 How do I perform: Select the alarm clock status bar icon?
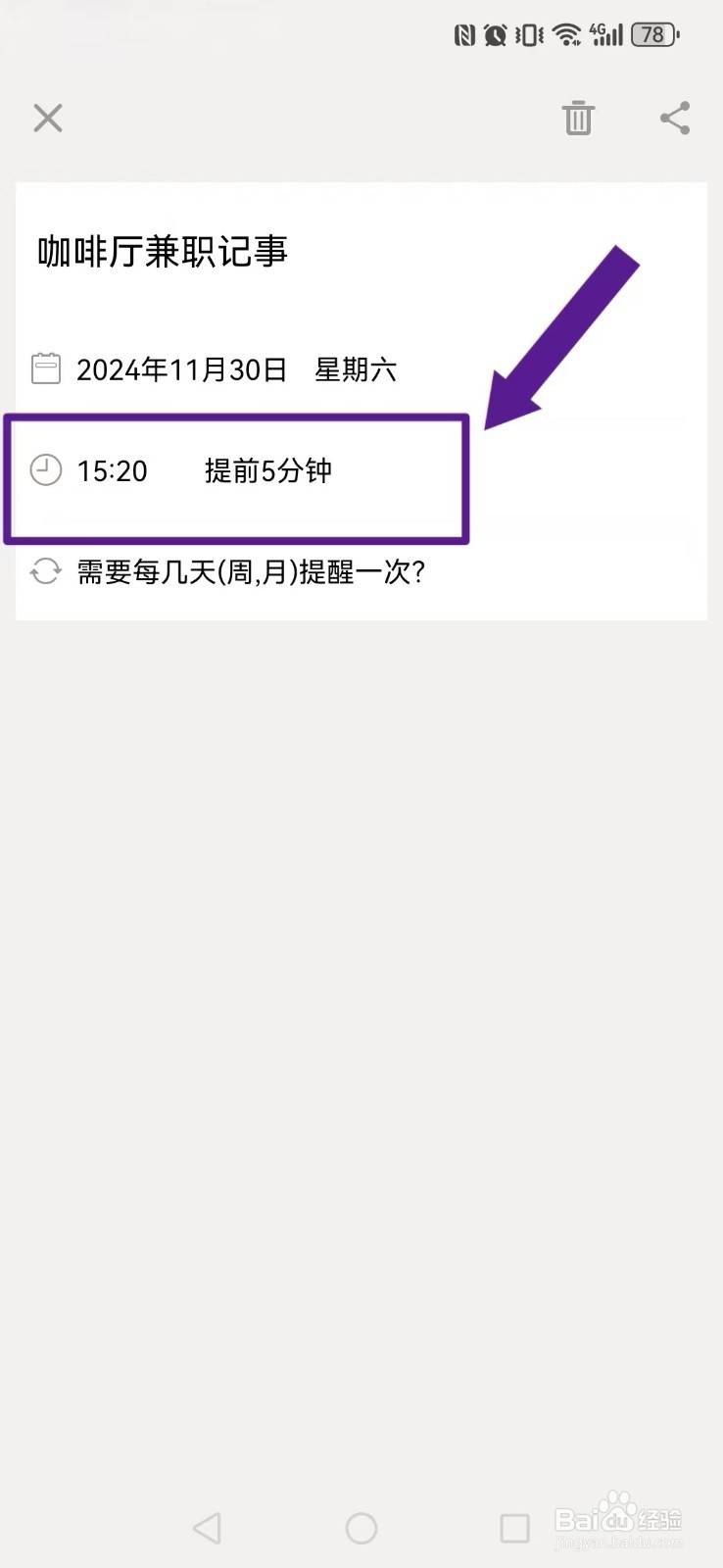coord(495,33)
